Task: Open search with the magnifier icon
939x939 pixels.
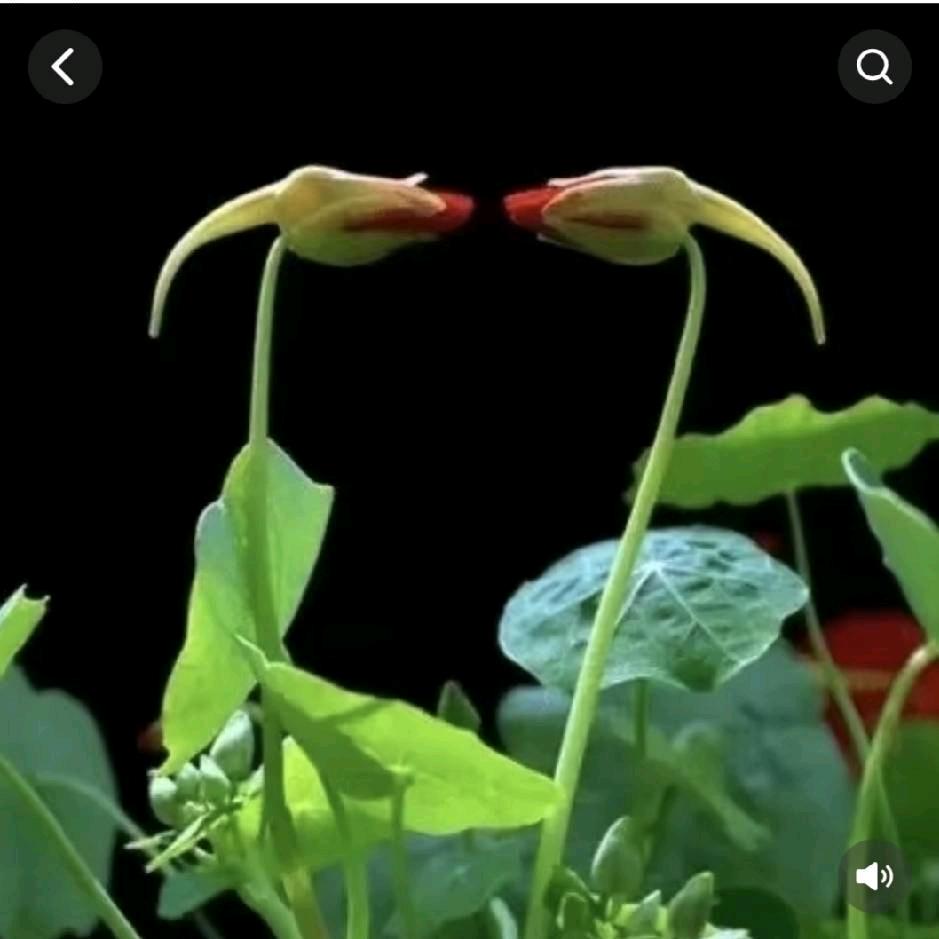Action: click(x=874, y=67)
